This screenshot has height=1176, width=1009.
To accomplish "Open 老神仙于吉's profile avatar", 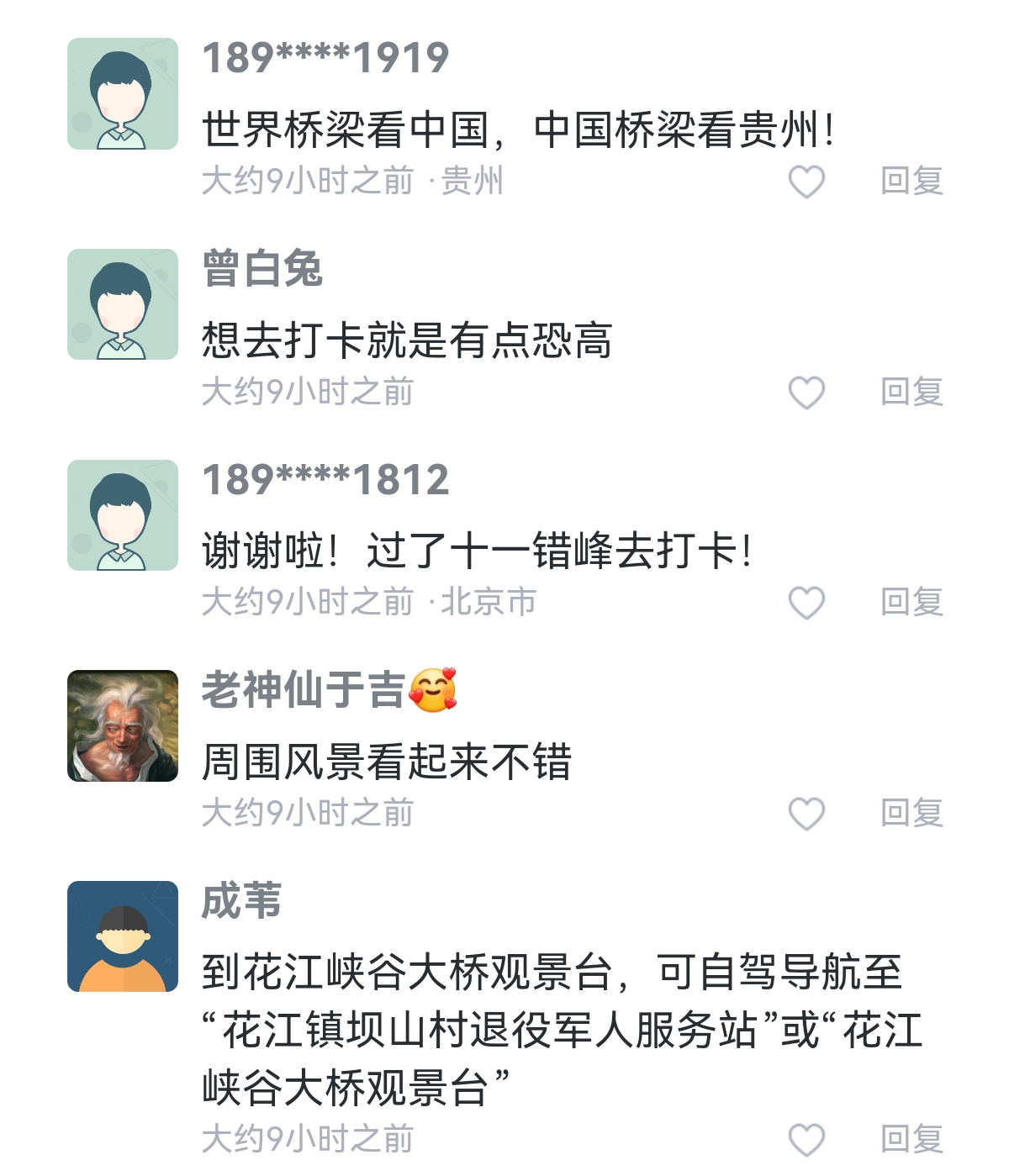I will tap(123, 725).
